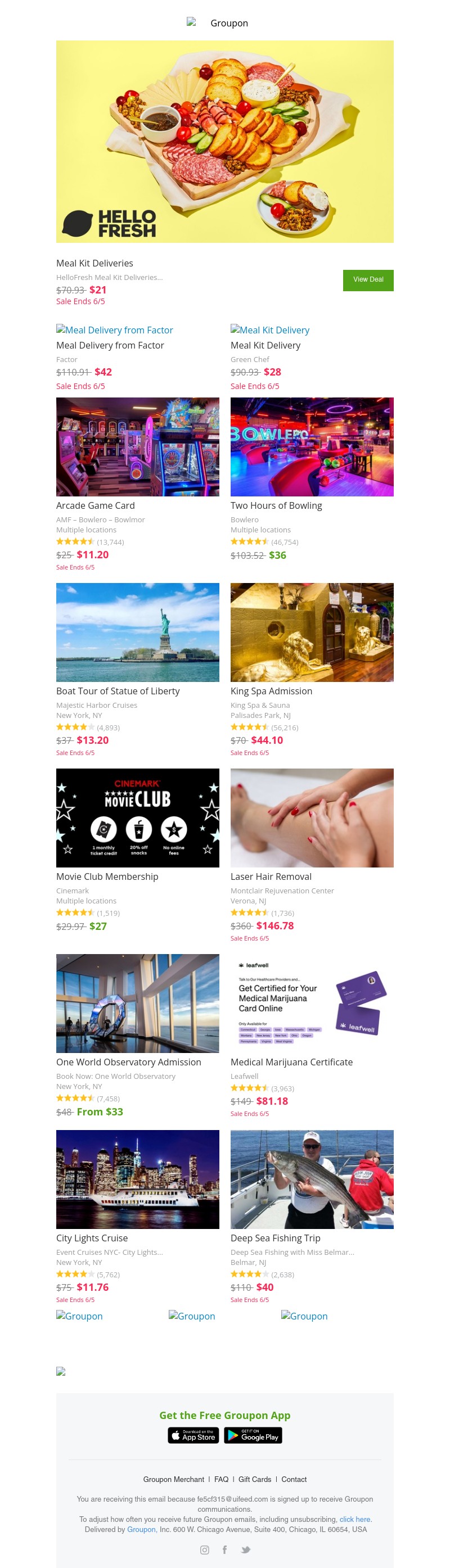
Task: View the Laser Hair Removal deal
Action: coord(312,817)
